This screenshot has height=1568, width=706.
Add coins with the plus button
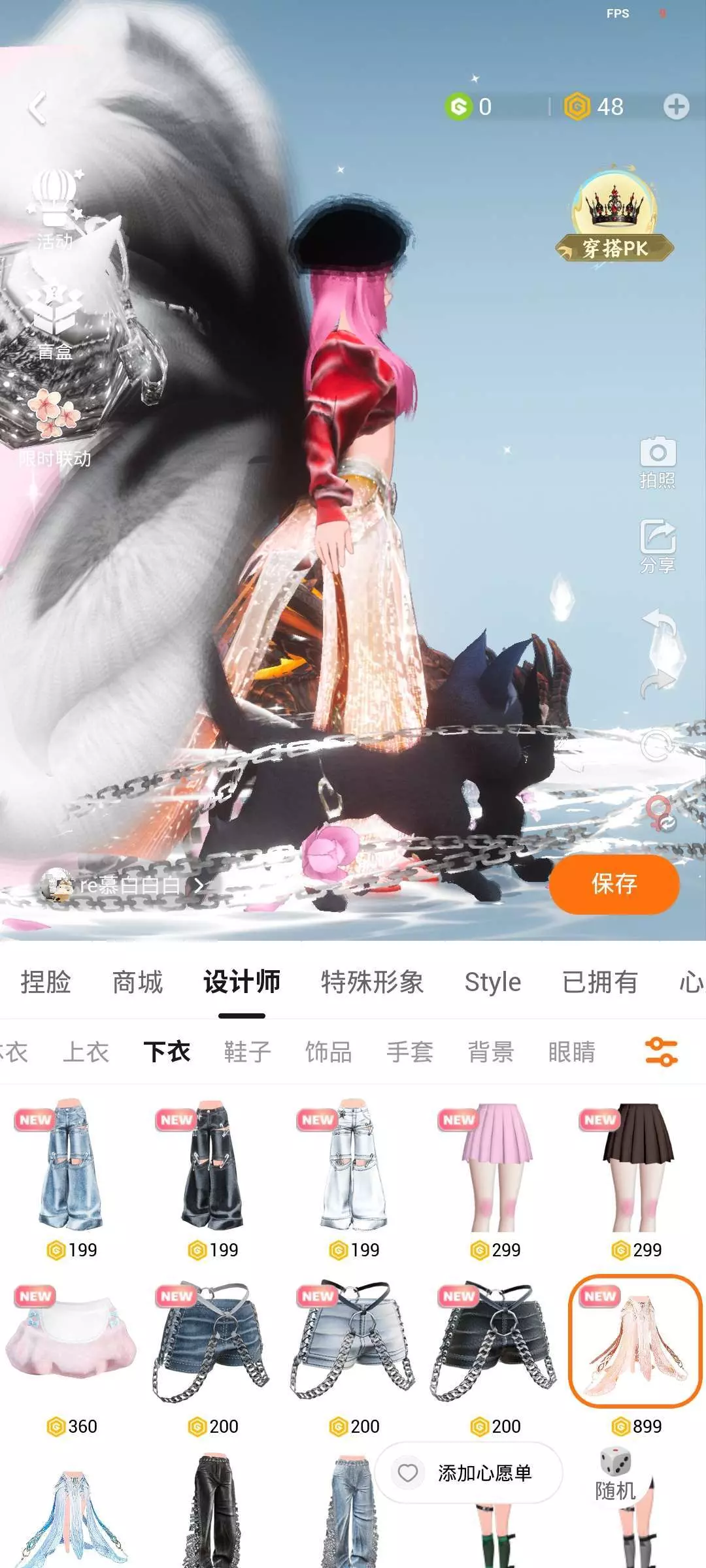pyautogui.click(x=676, y=106)
